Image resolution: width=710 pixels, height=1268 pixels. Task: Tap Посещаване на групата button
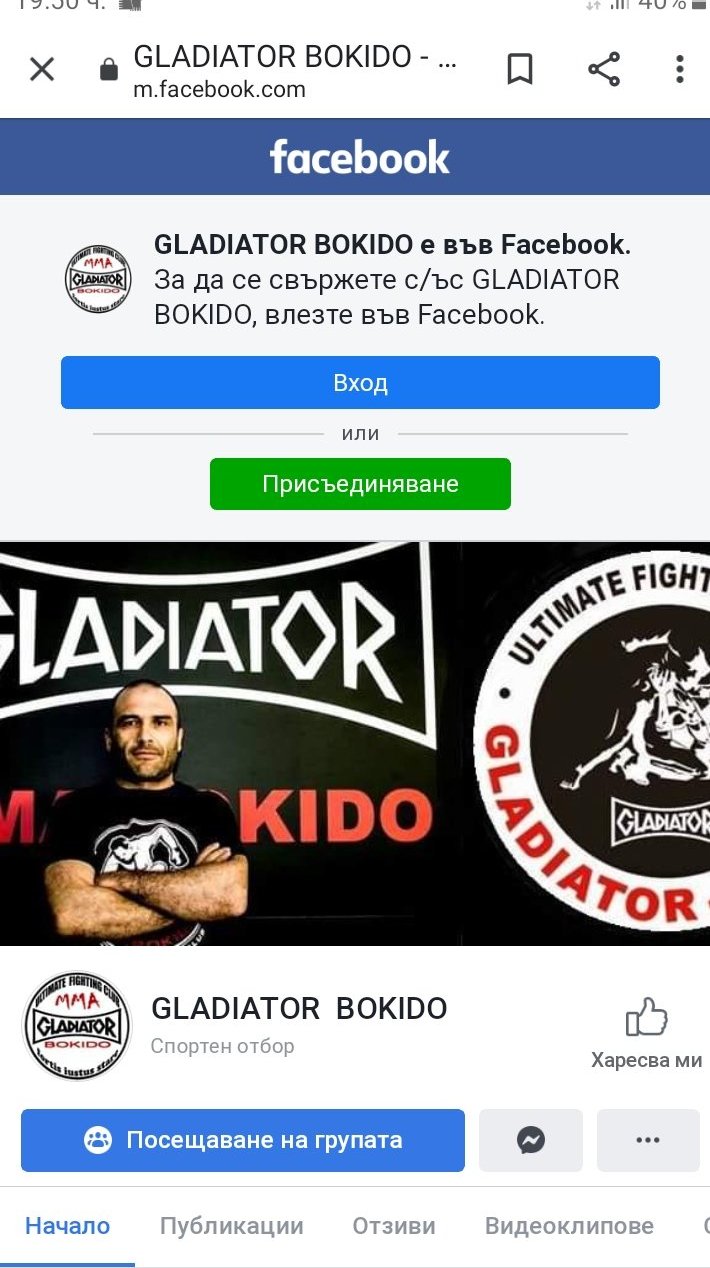[x=243, y=1140]
